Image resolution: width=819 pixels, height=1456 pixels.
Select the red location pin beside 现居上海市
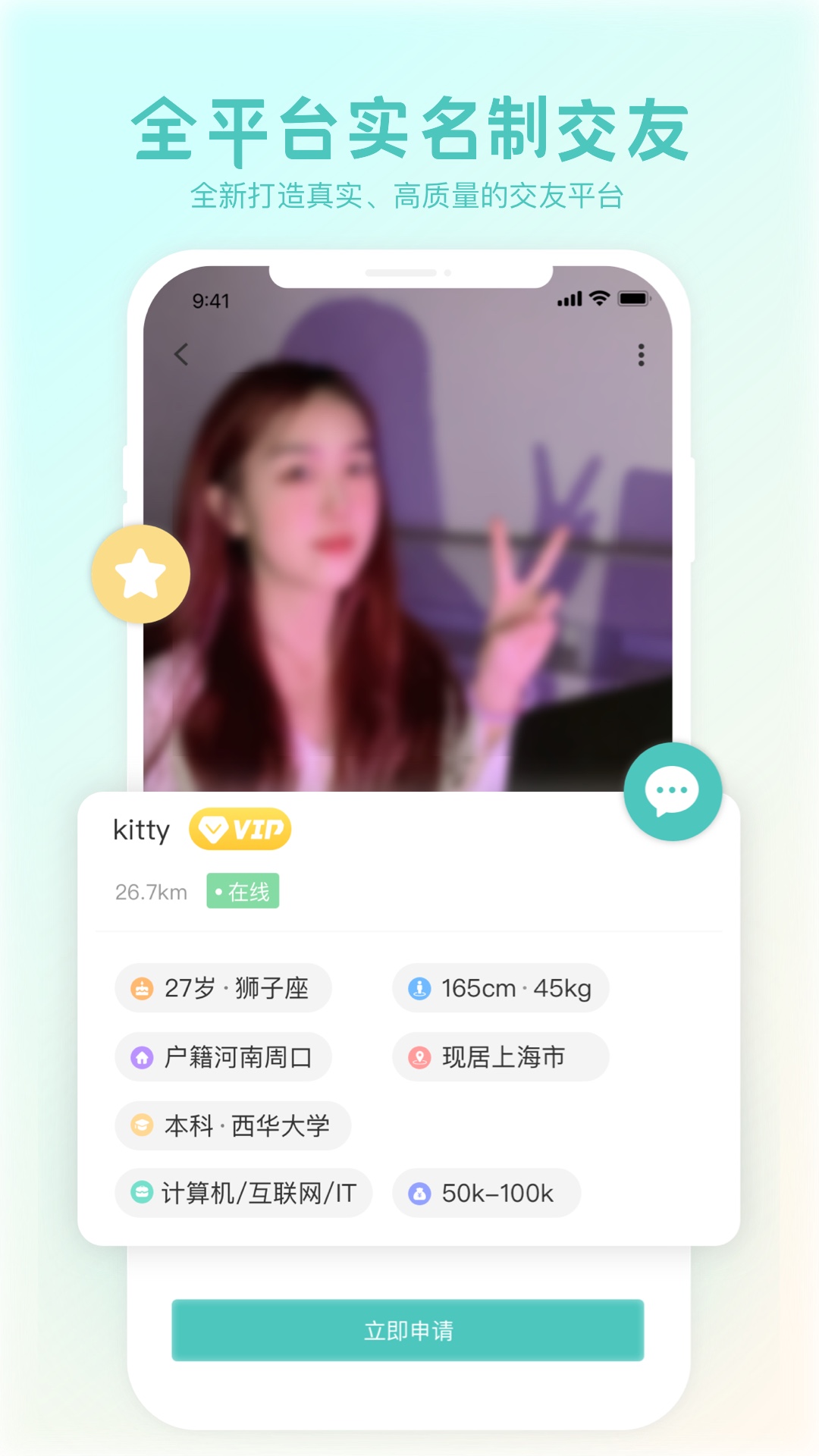click(x=419, y=1056)
